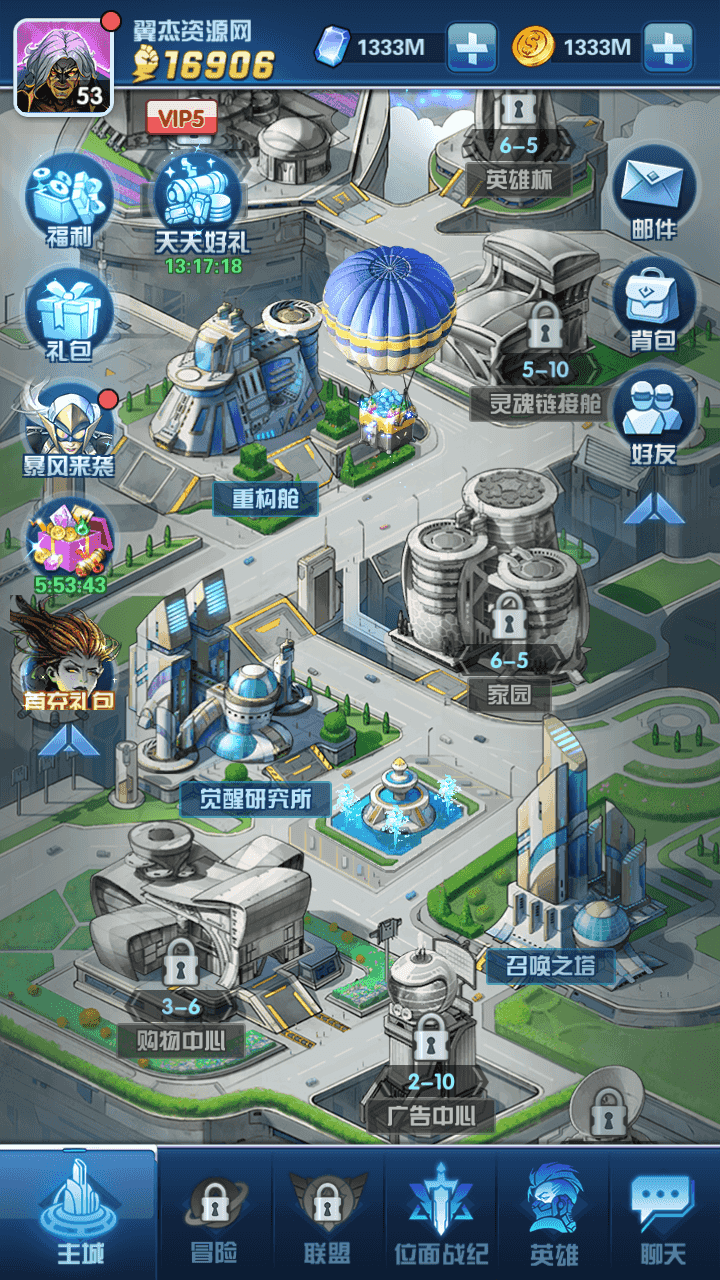The image size is (720, 1280).
Task: Open the player avatar profile
Action: tap(63, 67)
